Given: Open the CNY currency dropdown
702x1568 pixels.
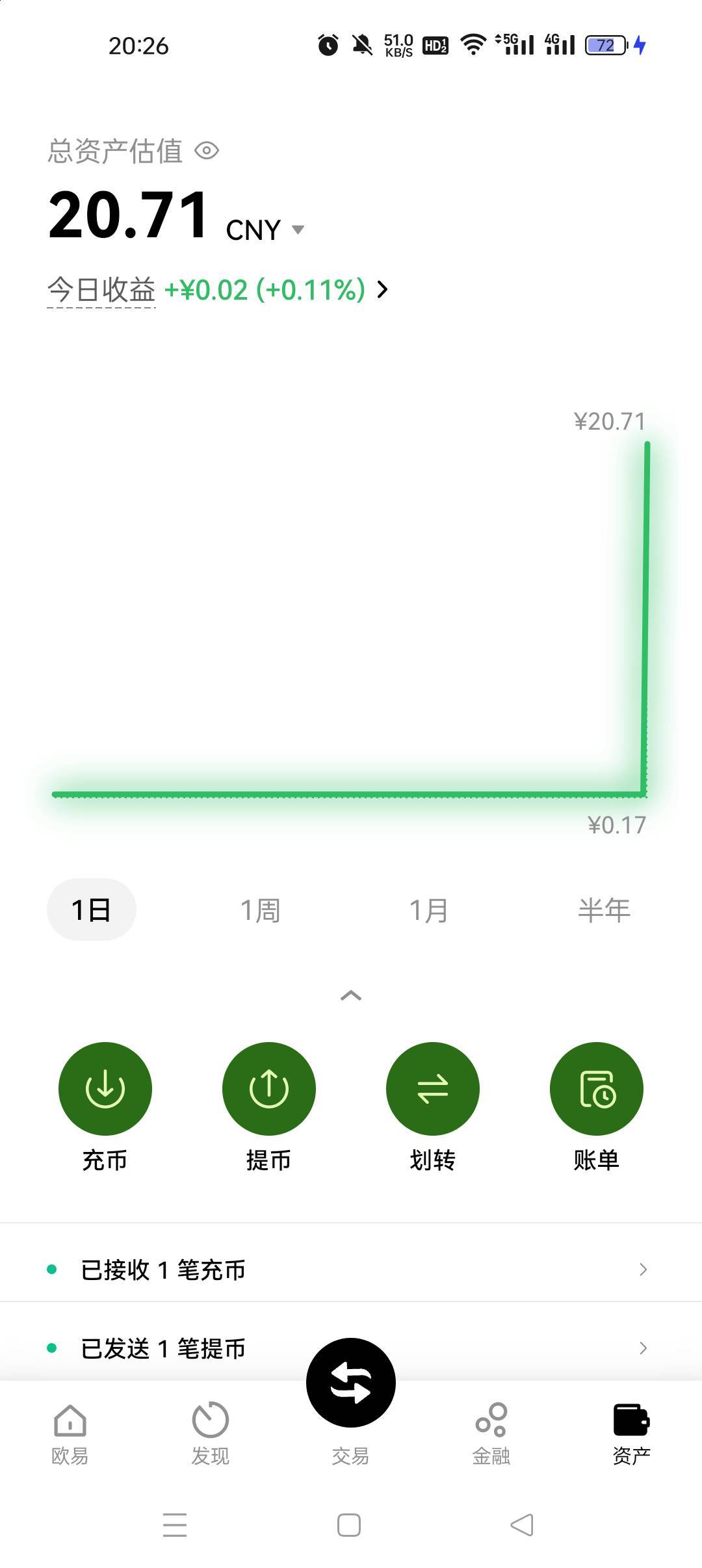Looking at the screenshot, I should (265, 229).
